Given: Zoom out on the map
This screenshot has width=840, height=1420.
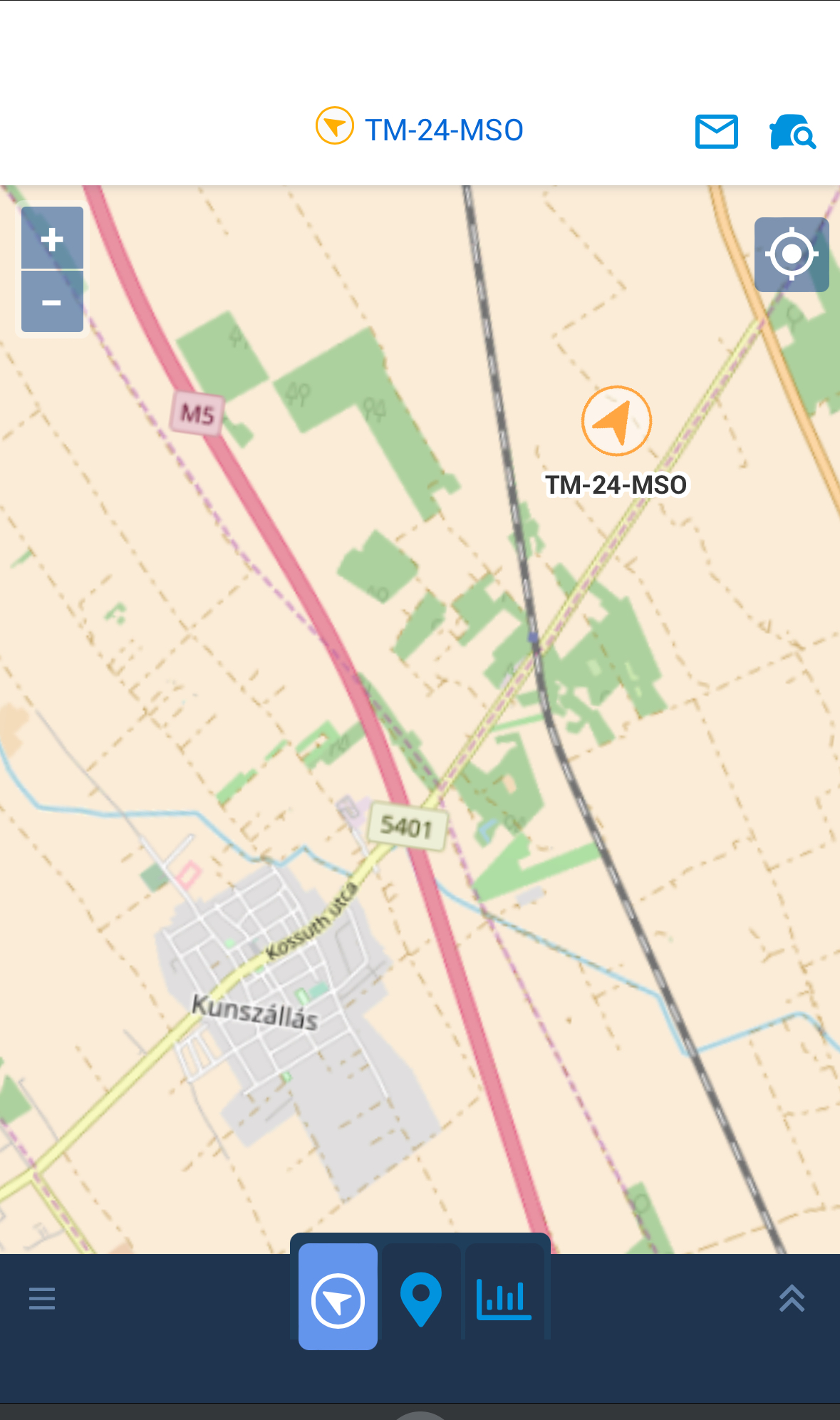Looking at the screenshot, I should pos(52,302).
